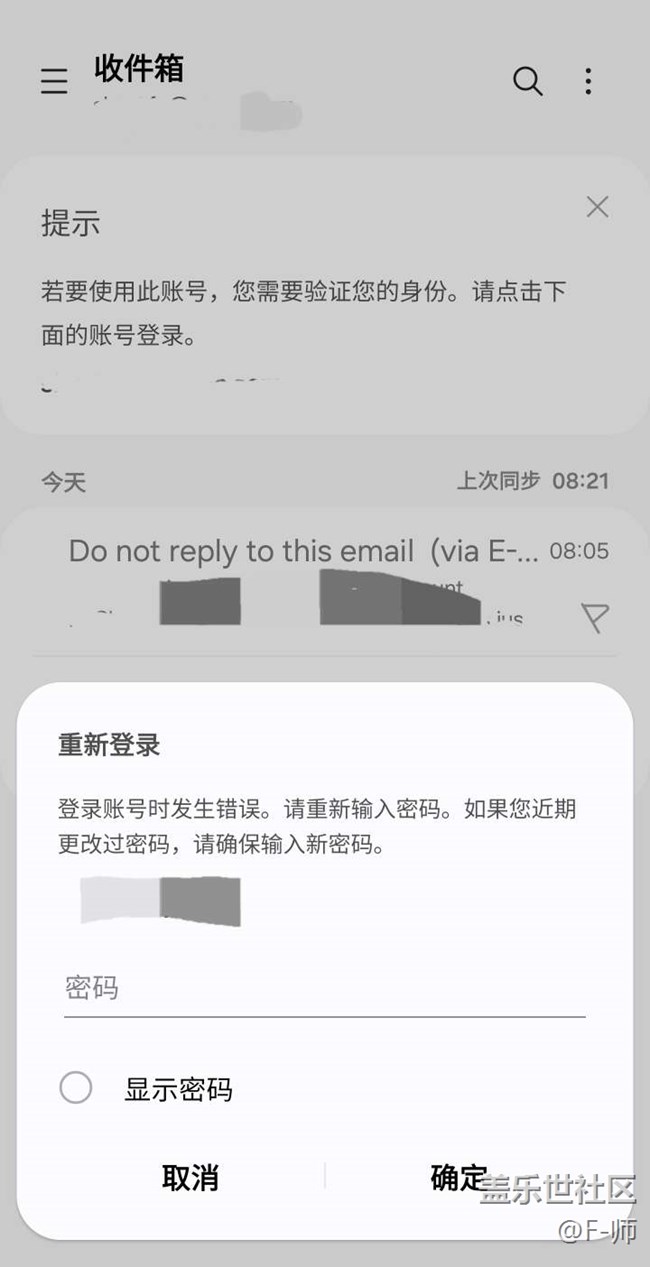This screenshot has width=650, height=1267.
Task: Open the three-dot overflow menu
Action: tap(588, 81)
